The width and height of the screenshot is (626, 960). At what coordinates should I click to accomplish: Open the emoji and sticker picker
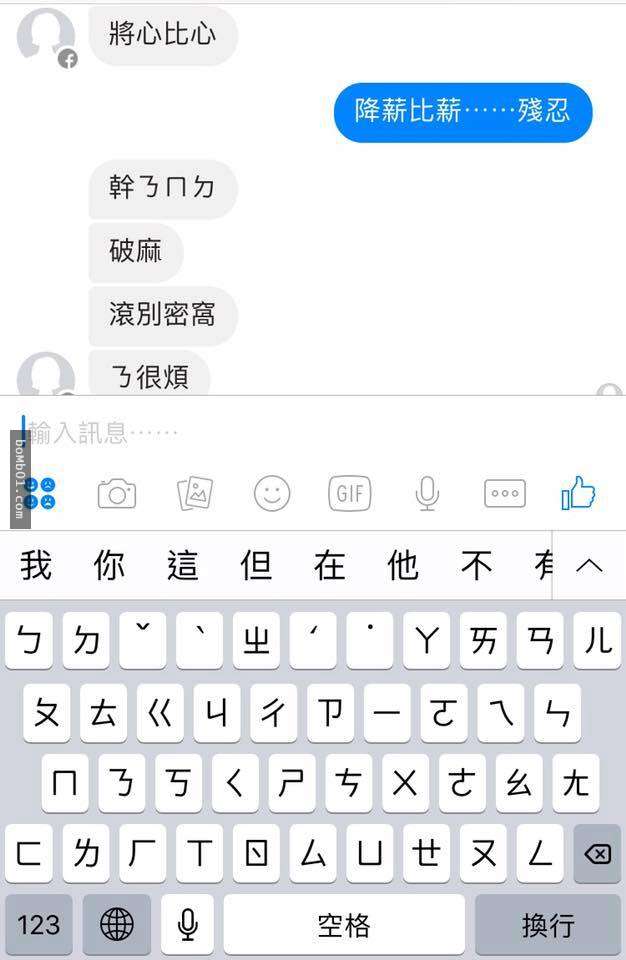pyautogui.click(x=272, y=493)
